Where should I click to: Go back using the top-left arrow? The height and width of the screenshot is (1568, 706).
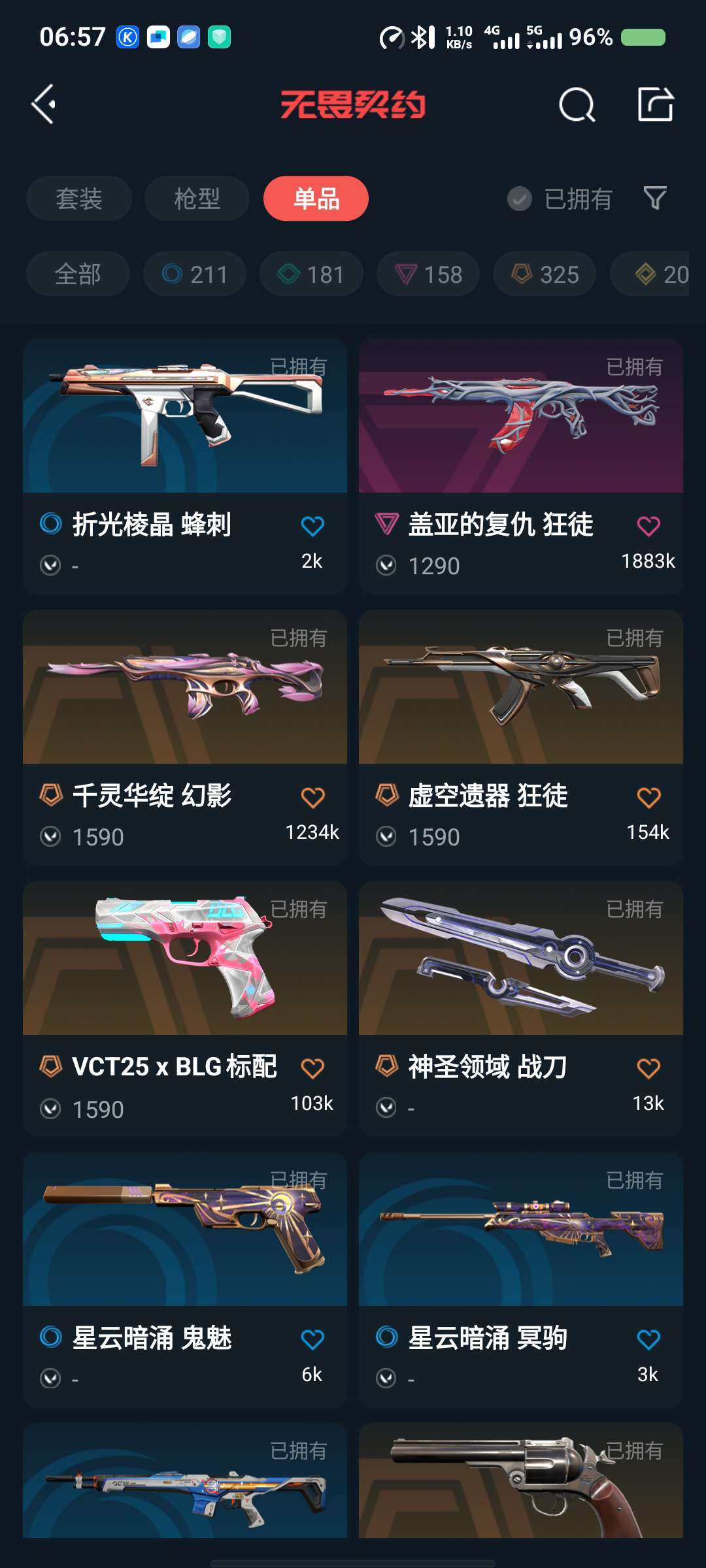pyautogui.click(x=44, y=105)
